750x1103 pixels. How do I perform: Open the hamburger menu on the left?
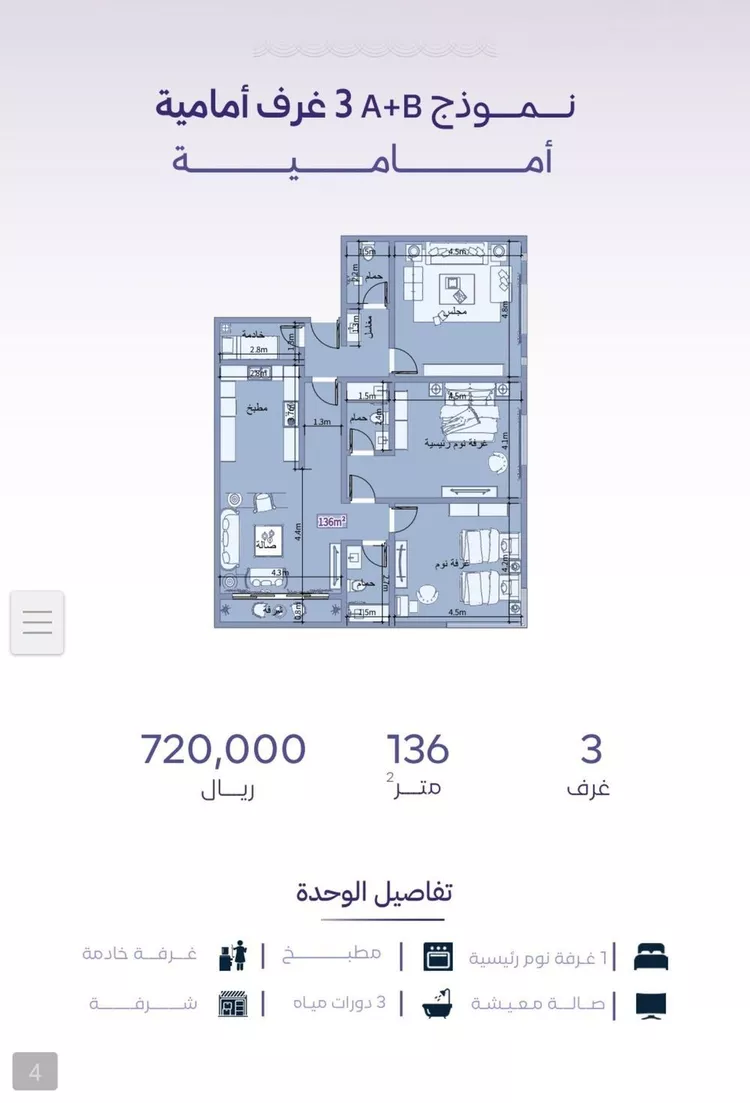(x=37, y=622)
